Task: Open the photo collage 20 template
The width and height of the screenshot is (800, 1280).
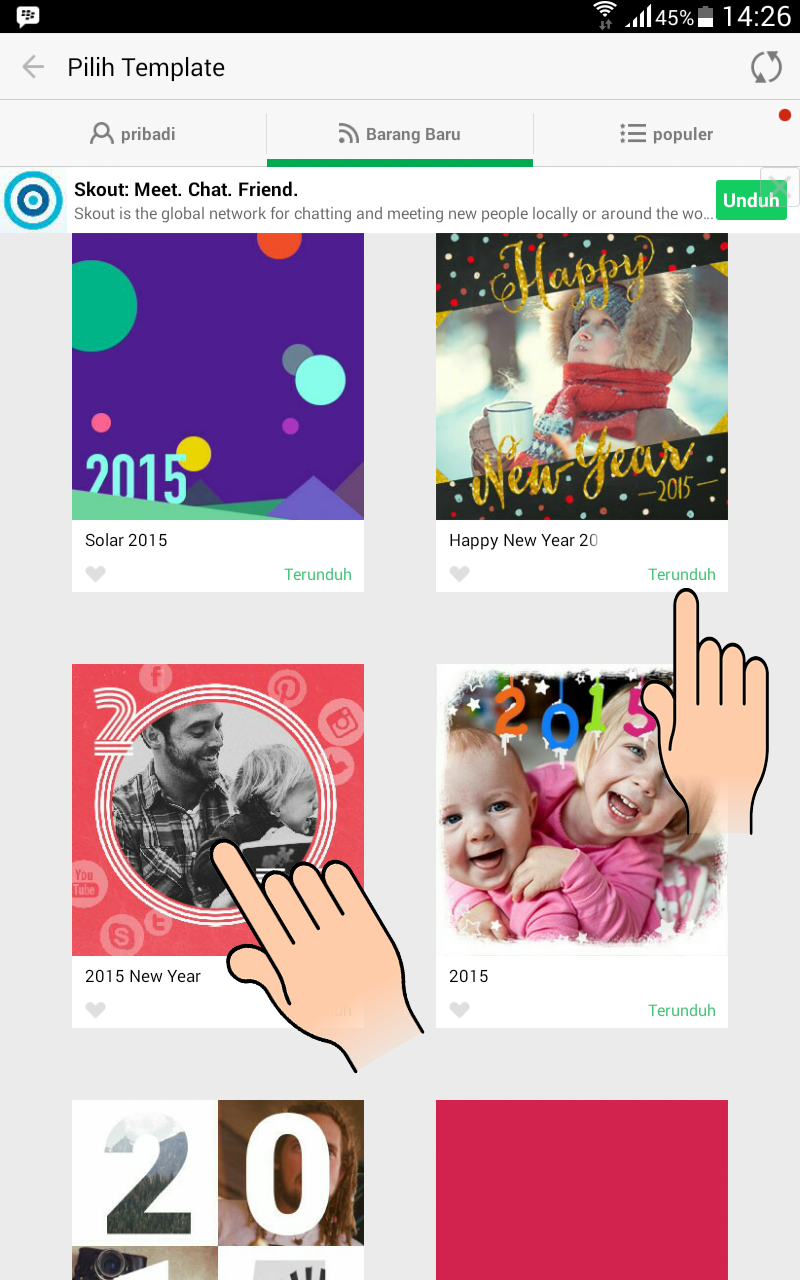Action: click(x=218, y=1190)
